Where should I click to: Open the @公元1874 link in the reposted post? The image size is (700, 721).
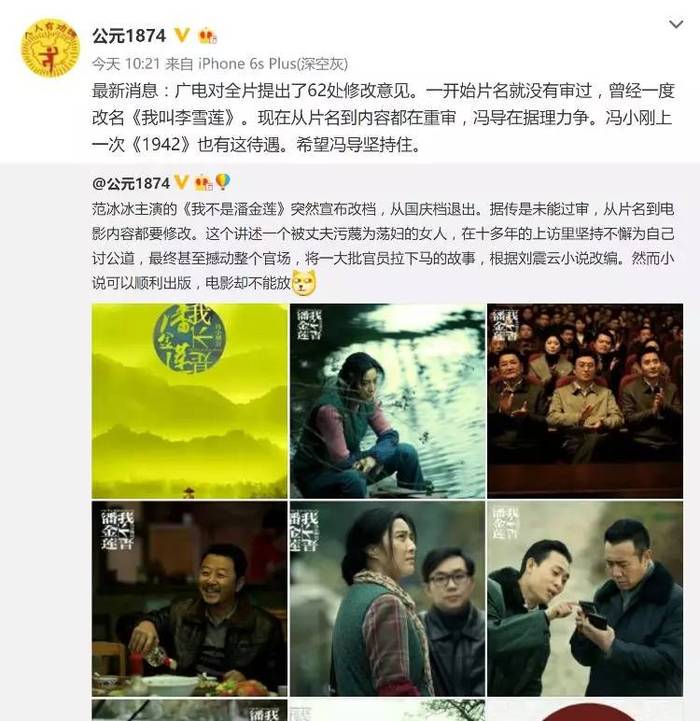point(130,182)
